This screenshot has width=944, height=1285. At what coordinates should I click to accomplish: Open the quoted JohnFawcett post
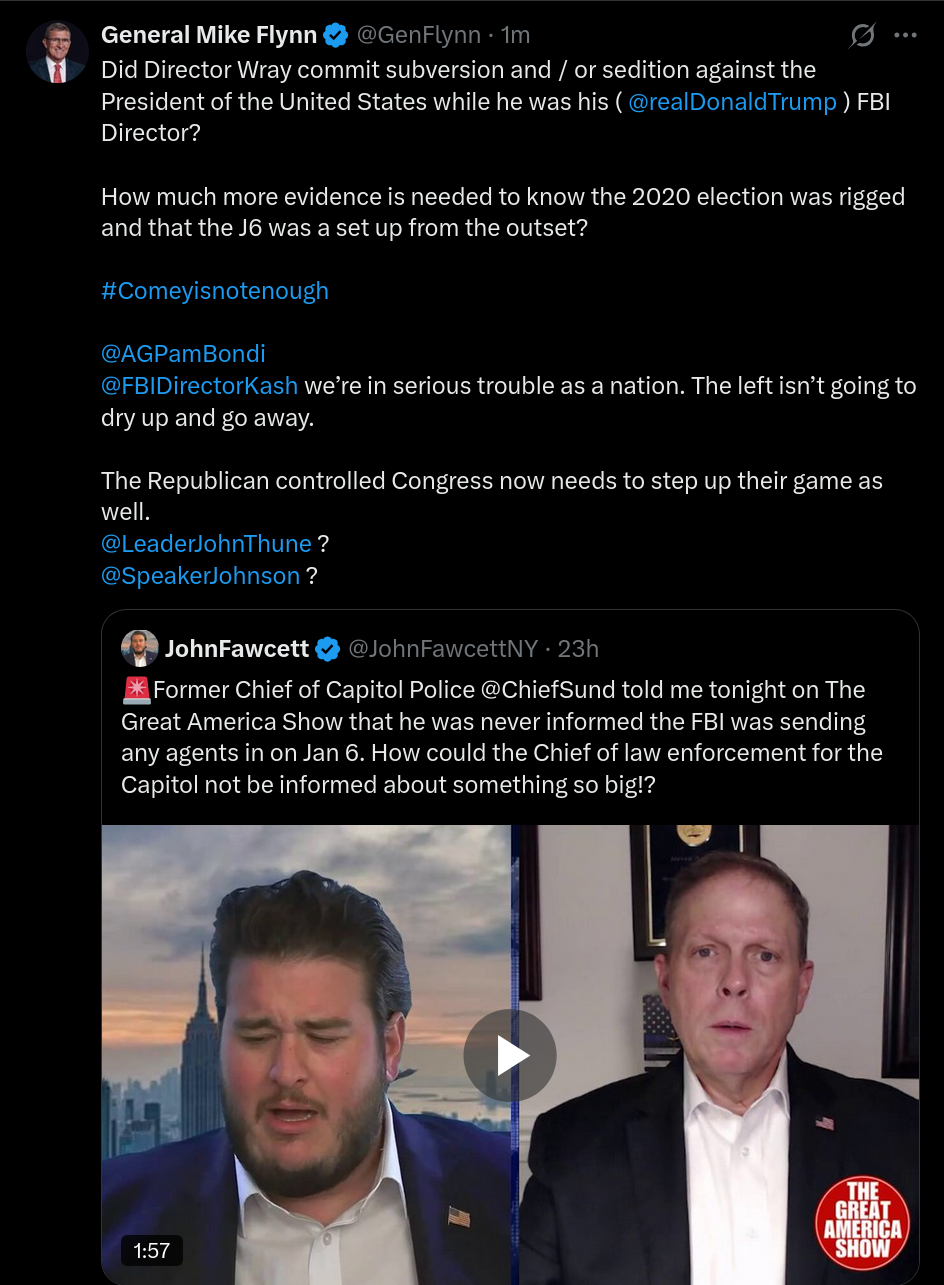[x=500, y=737]
